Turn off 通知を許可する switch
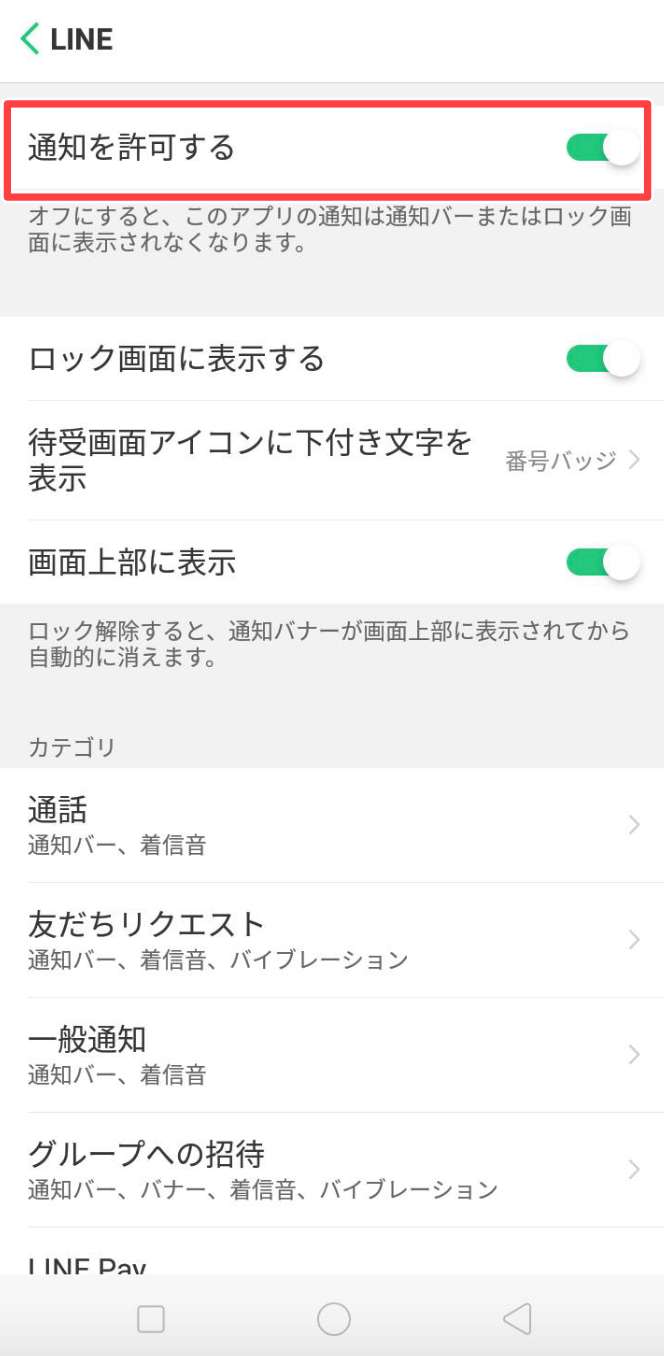 [x=602, y=148]
